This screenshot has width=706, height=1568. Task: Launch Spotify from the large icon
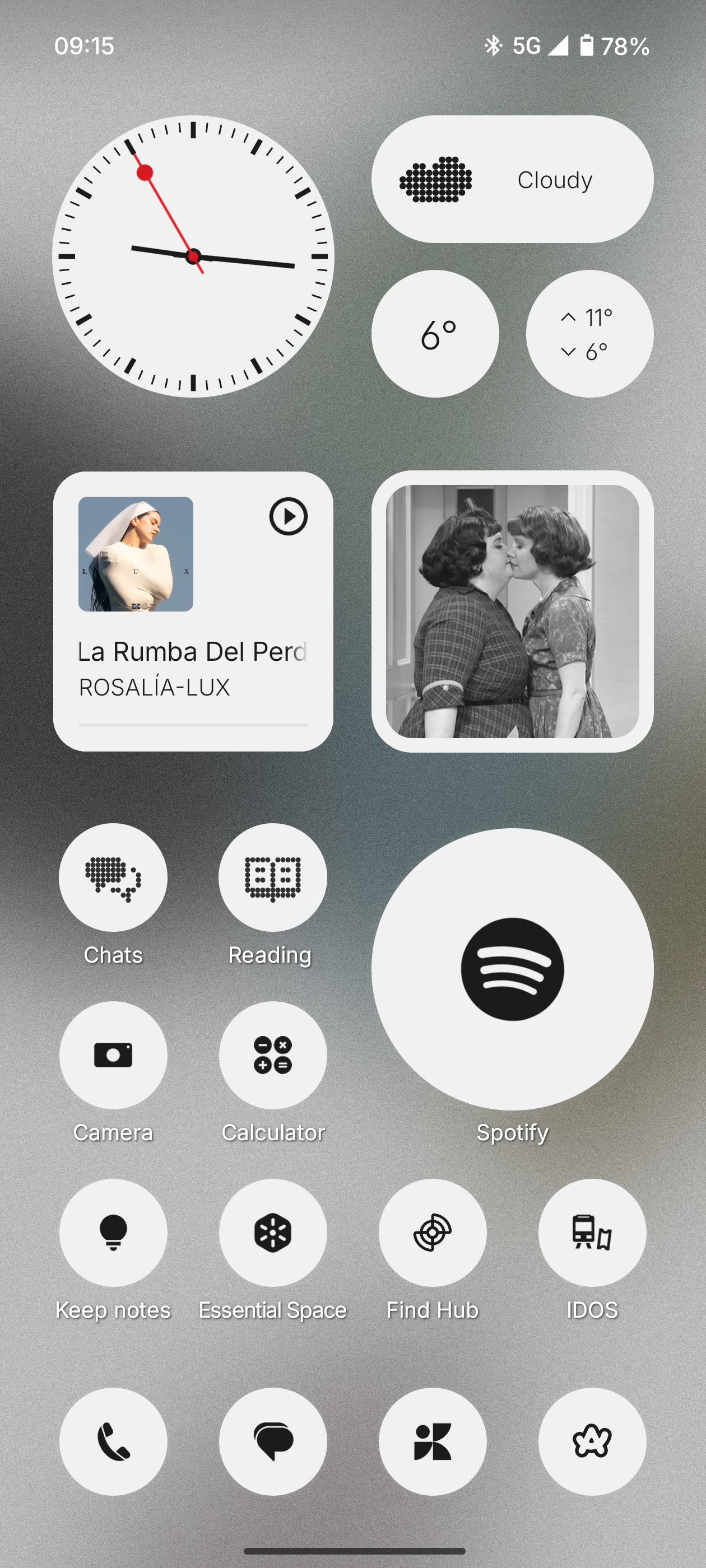pyautogui.click(x=512, y=968)
